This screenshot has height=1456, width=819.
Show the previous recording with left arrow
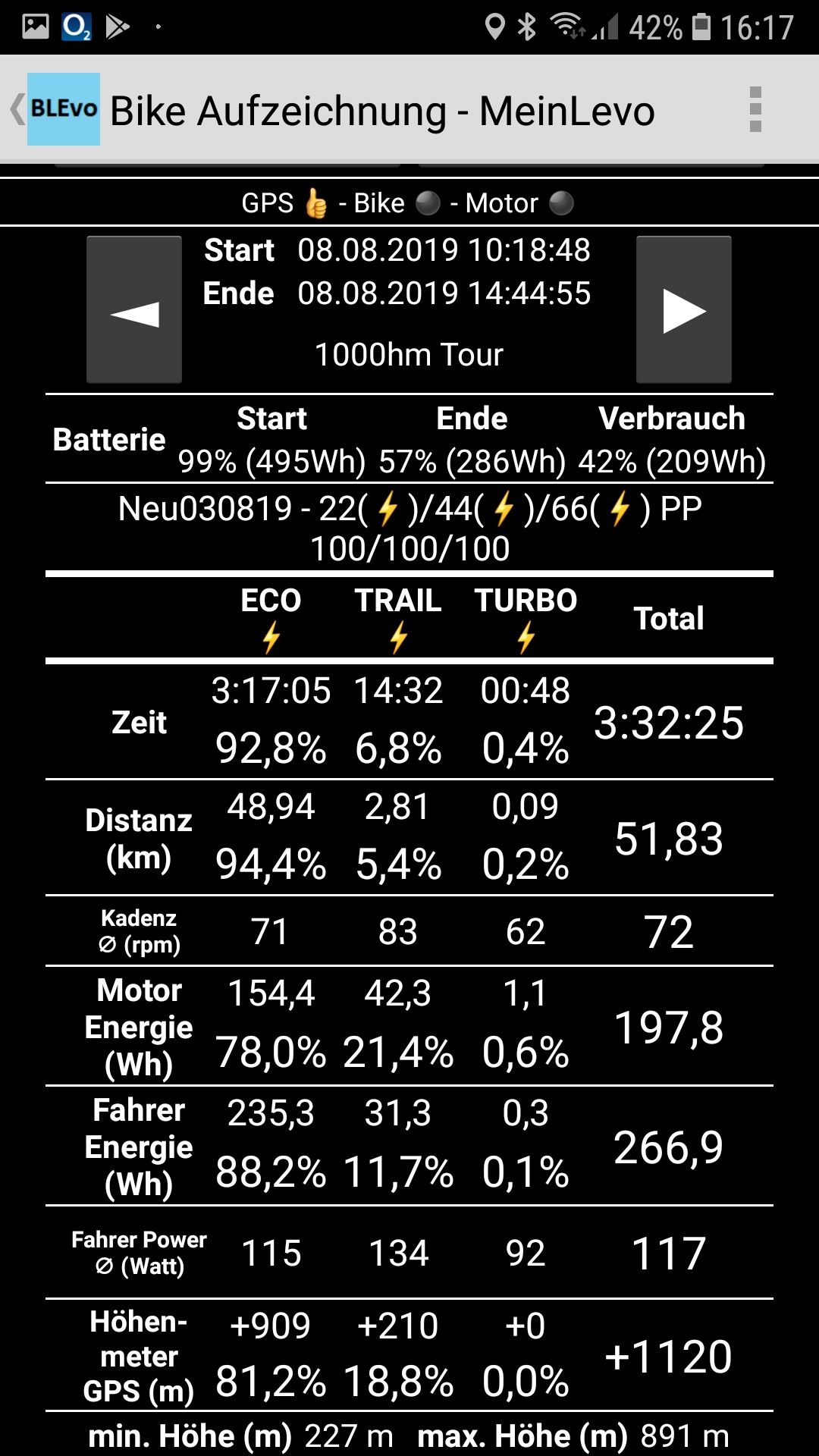pos(134,310)
